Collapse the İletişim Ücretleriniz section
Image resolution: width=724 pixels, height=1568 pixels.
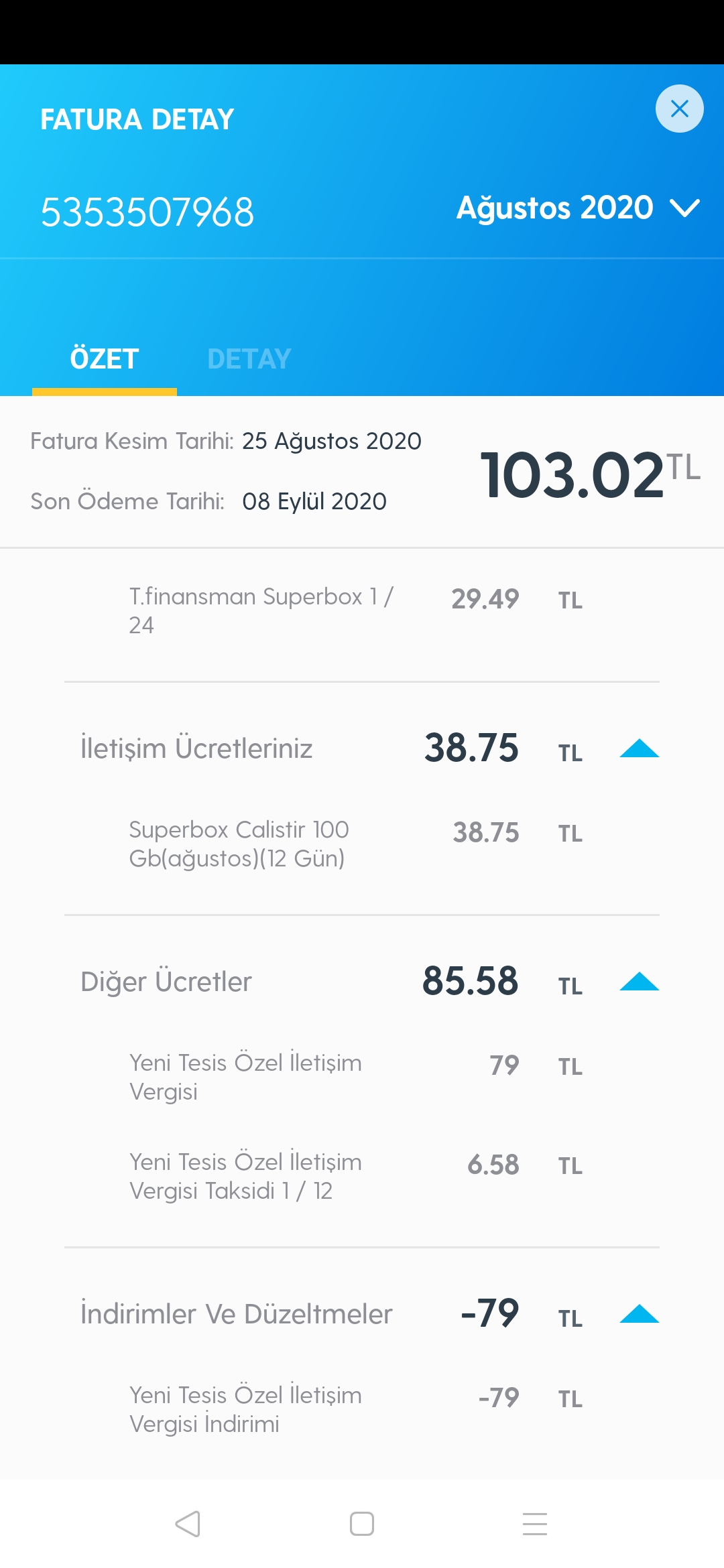point(639,748)
